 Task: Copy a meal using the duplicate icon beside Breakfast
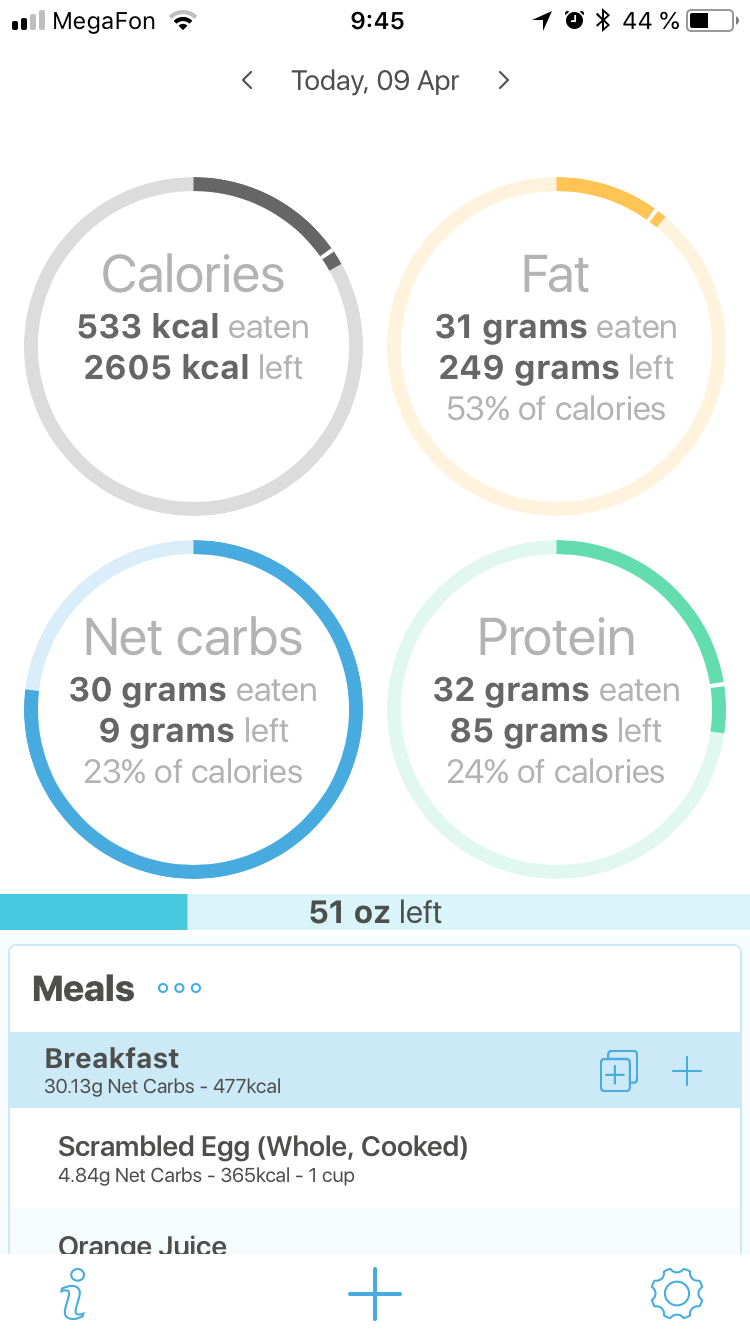(618, 1070)
